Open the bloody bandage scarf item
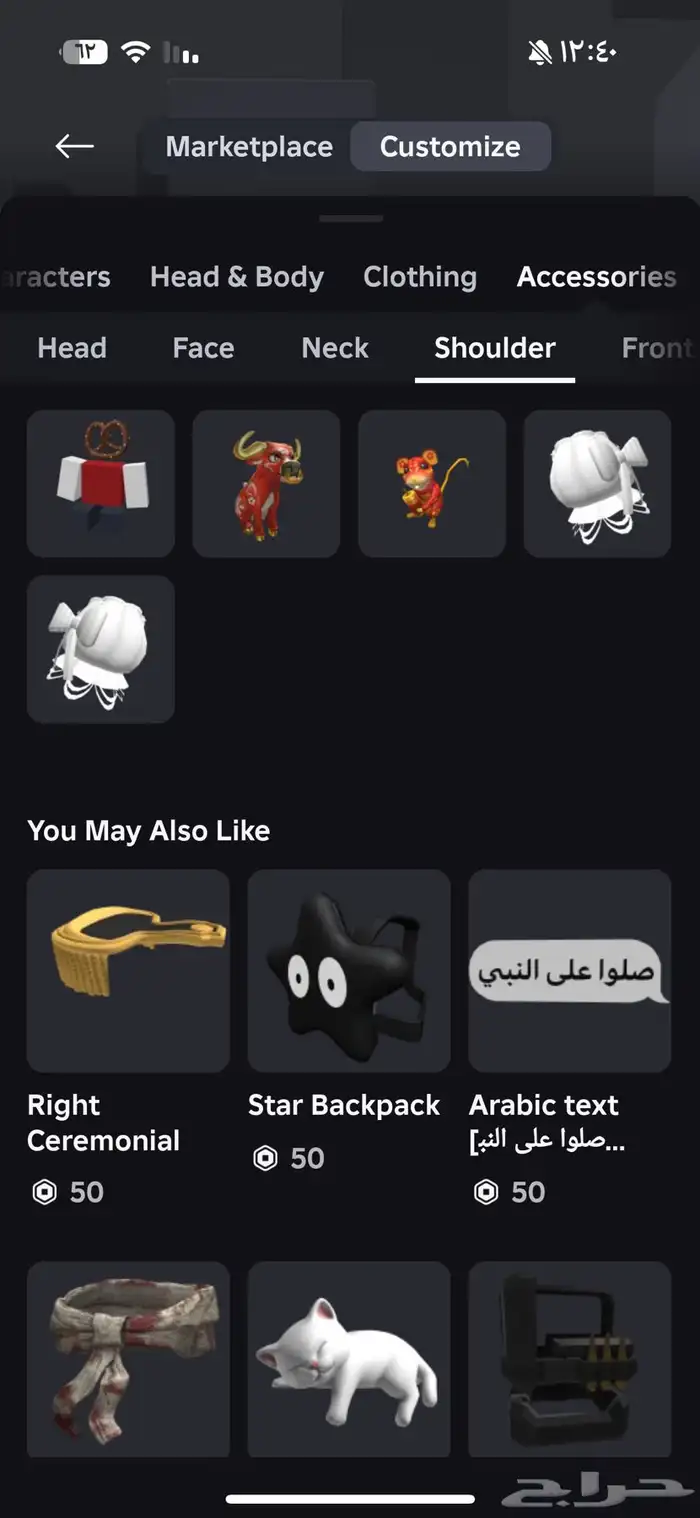The width and height of the screenshot is (700, 1518). coord(128,1358)
